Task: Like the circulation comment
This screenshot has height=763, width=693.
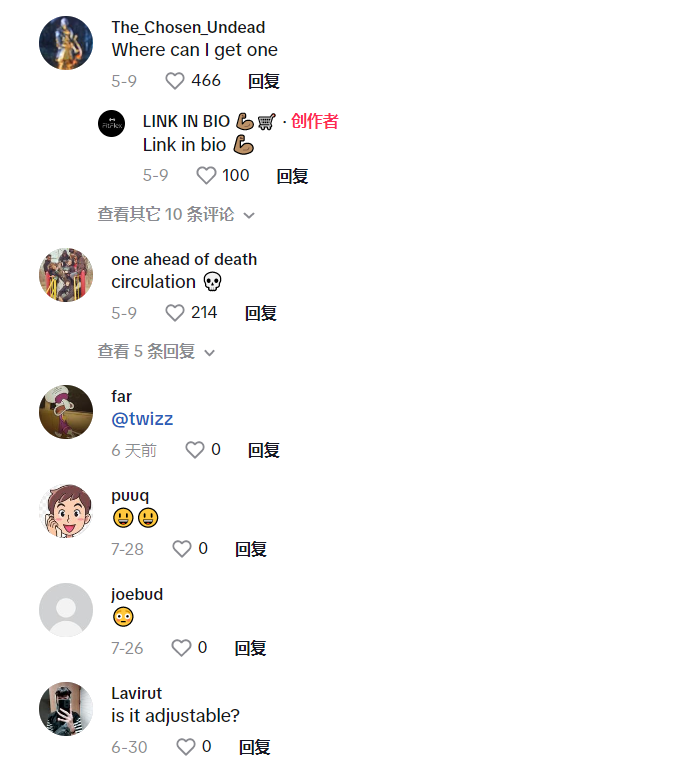Action: tap(175, 313)
